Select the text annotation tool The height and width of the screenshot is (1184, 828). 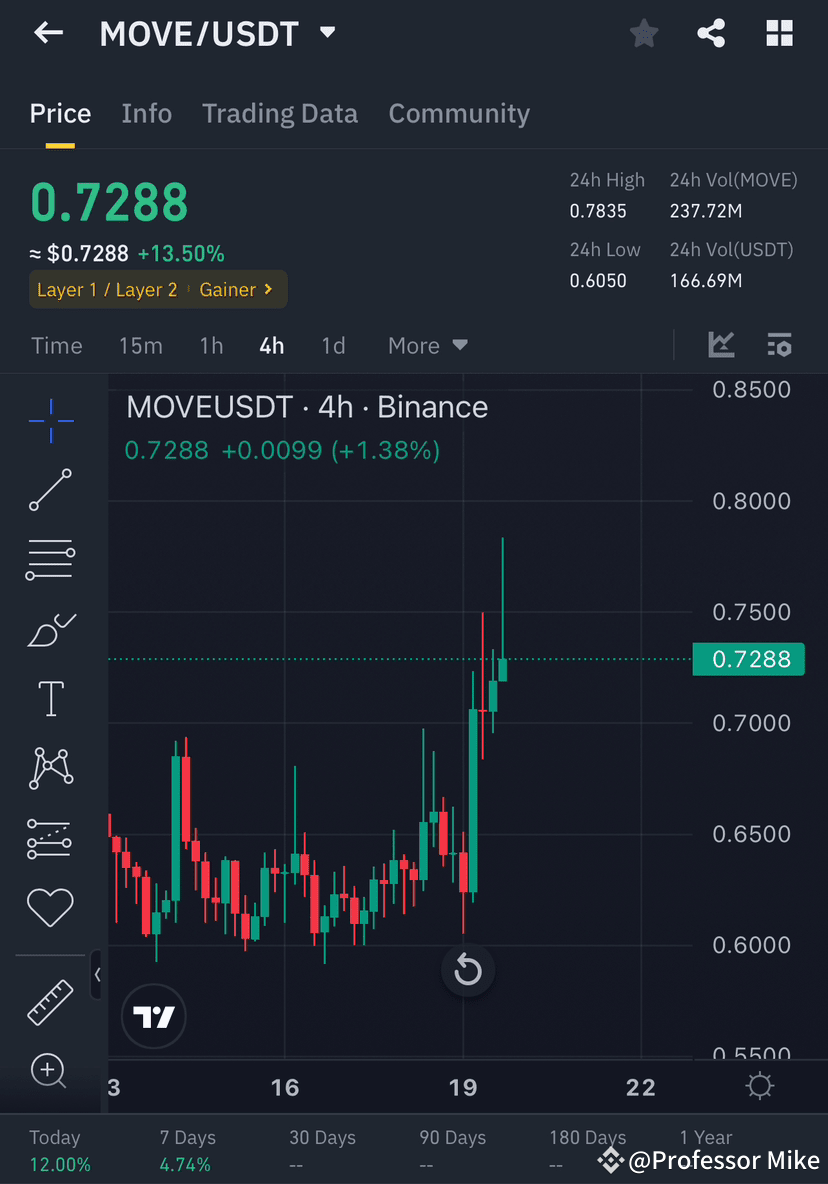click(50, 698)
